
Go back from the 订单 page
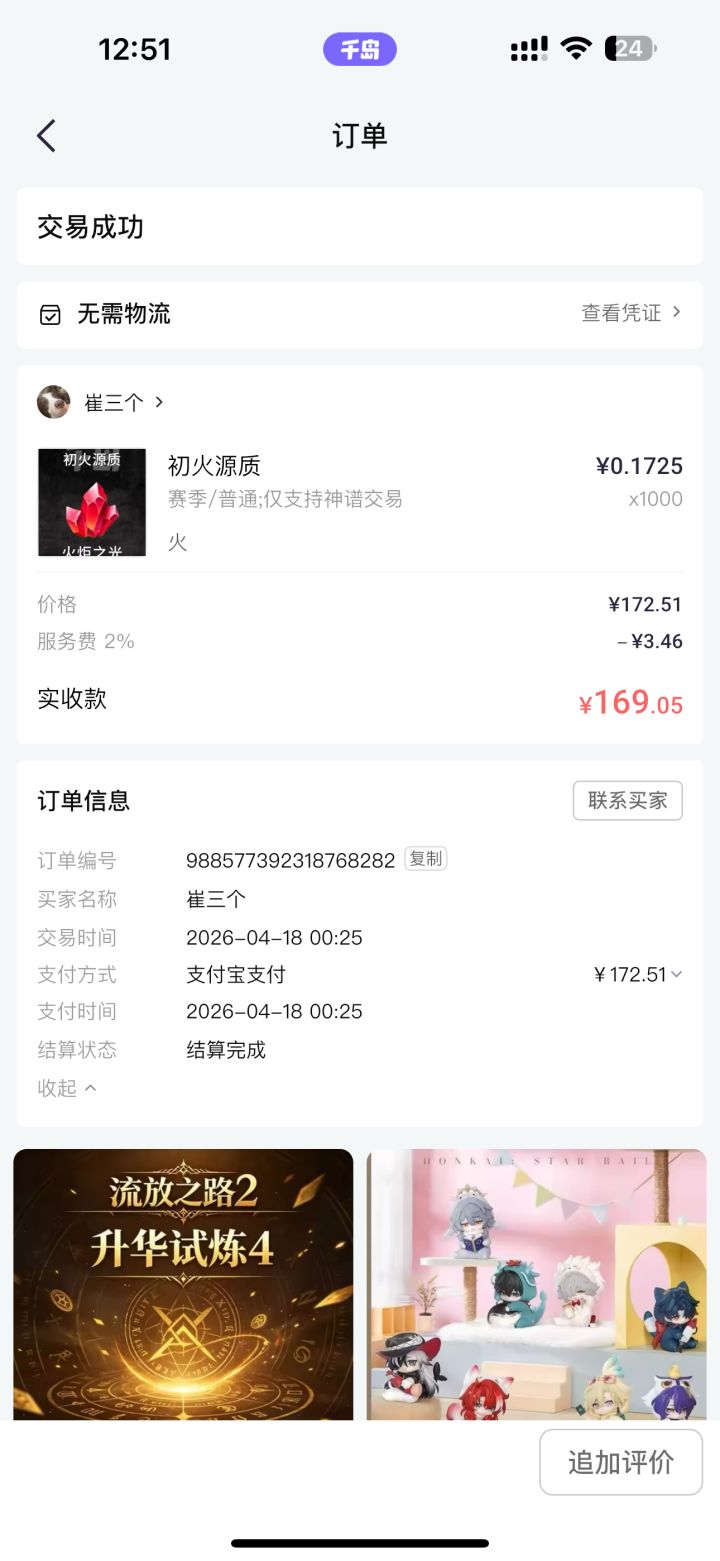tap(46, 136)
